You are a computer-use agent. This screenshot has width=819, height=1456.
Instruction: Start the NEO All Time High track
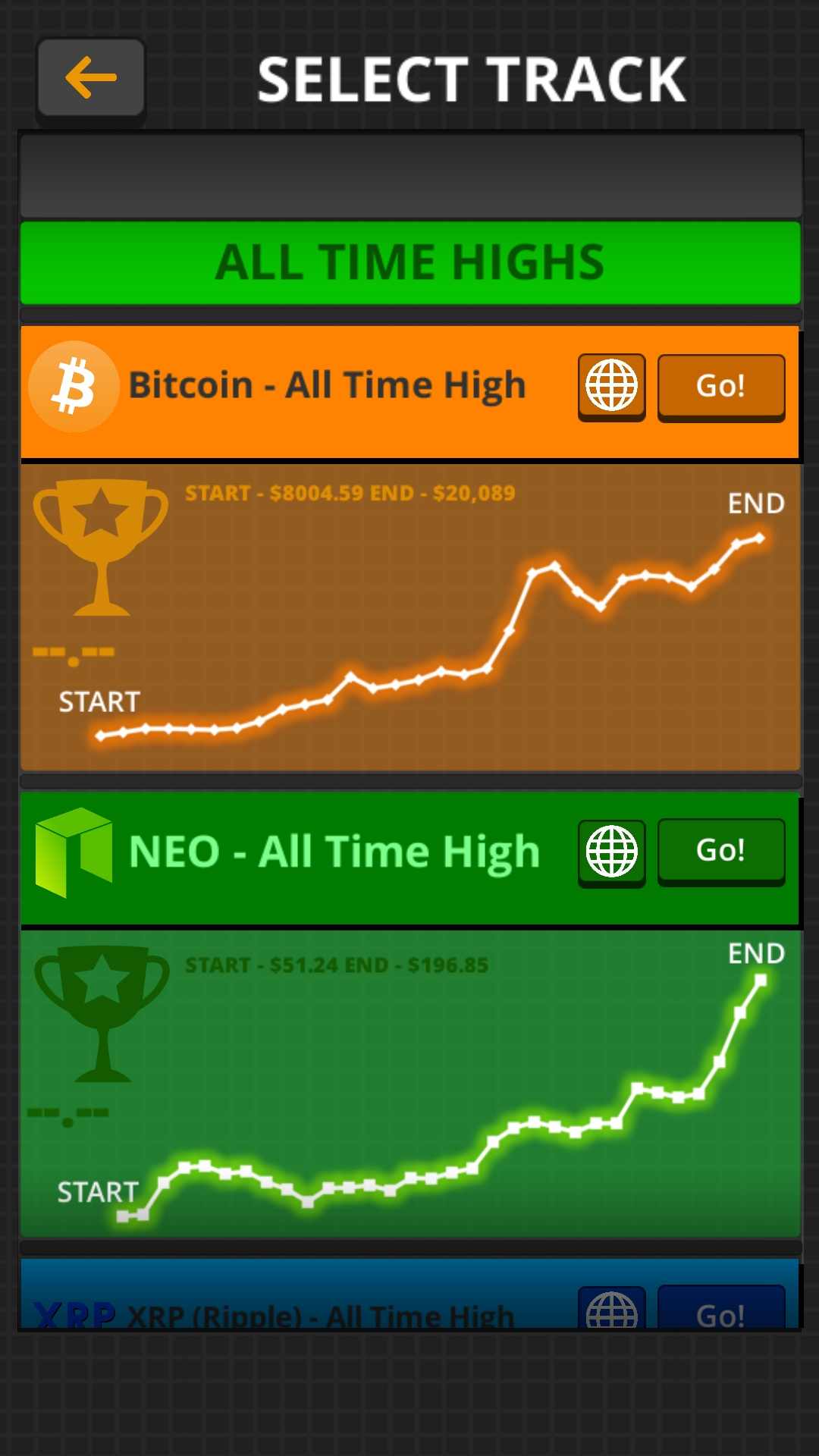pos(721,852)
